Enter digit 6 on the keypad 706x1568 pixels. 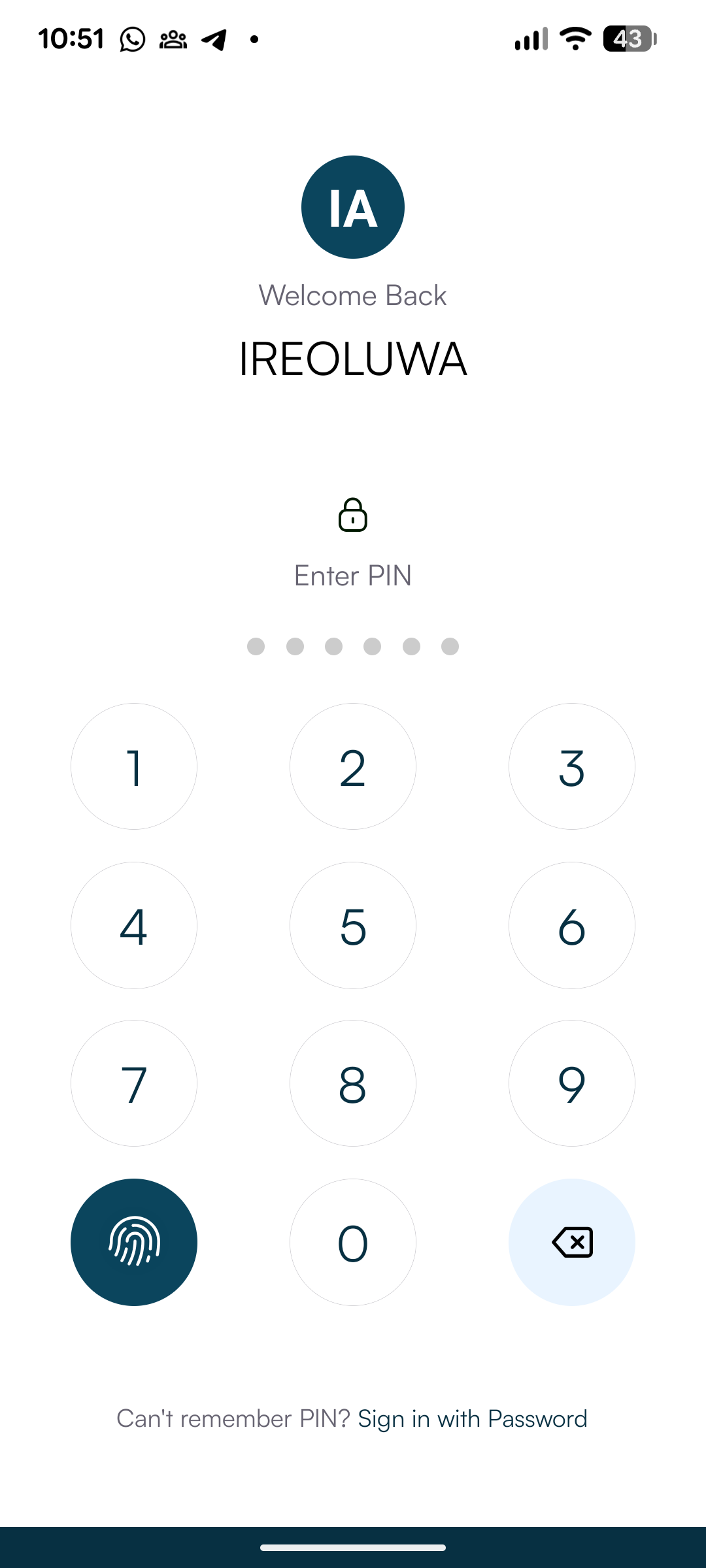tap(572, 925)
